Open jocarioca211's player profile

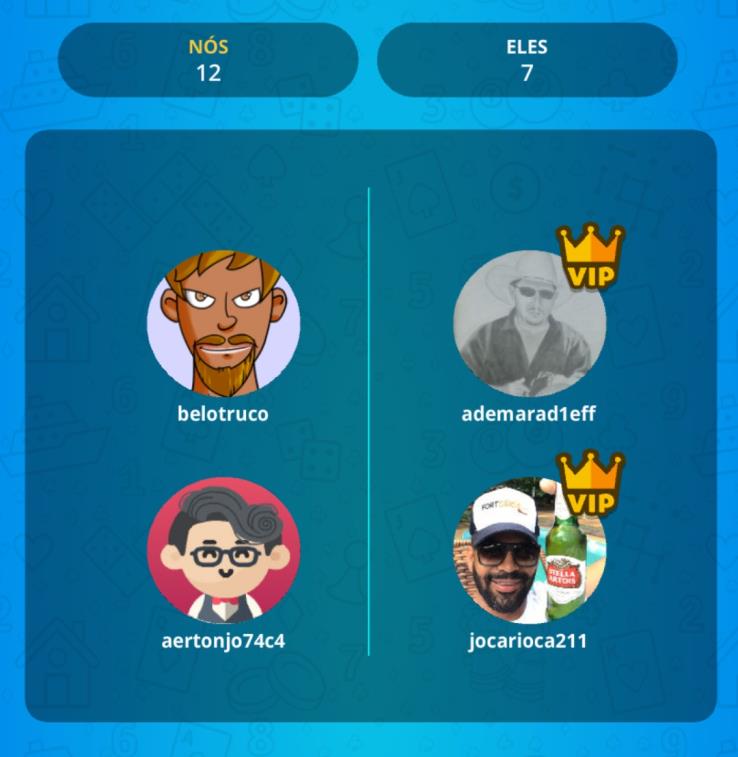pos(529,552)
